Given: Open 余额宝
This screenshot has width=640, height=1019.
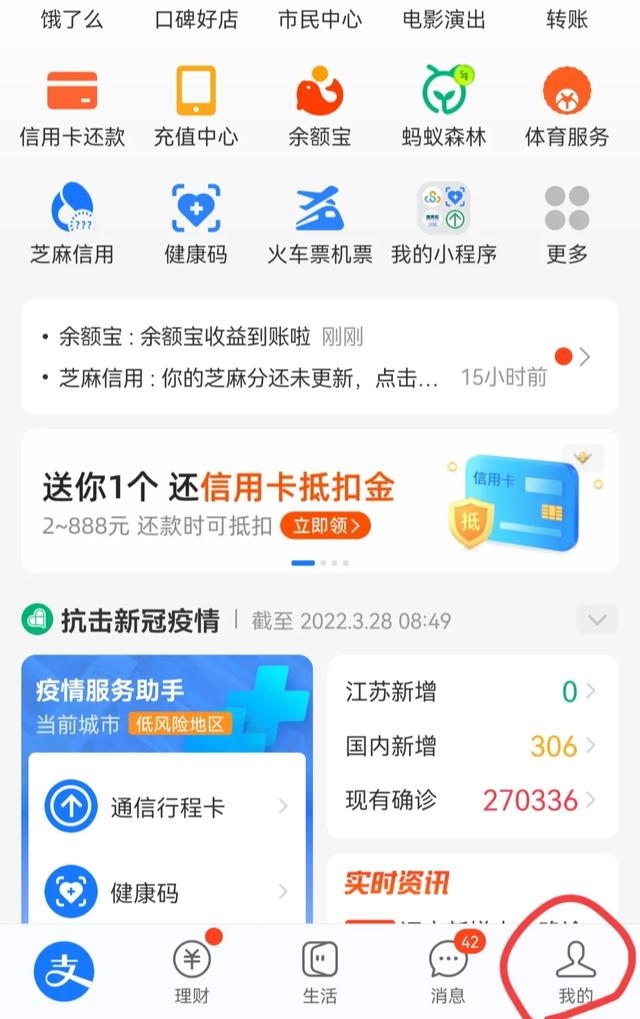Looking at the screenshot, I should coord(320,107).
